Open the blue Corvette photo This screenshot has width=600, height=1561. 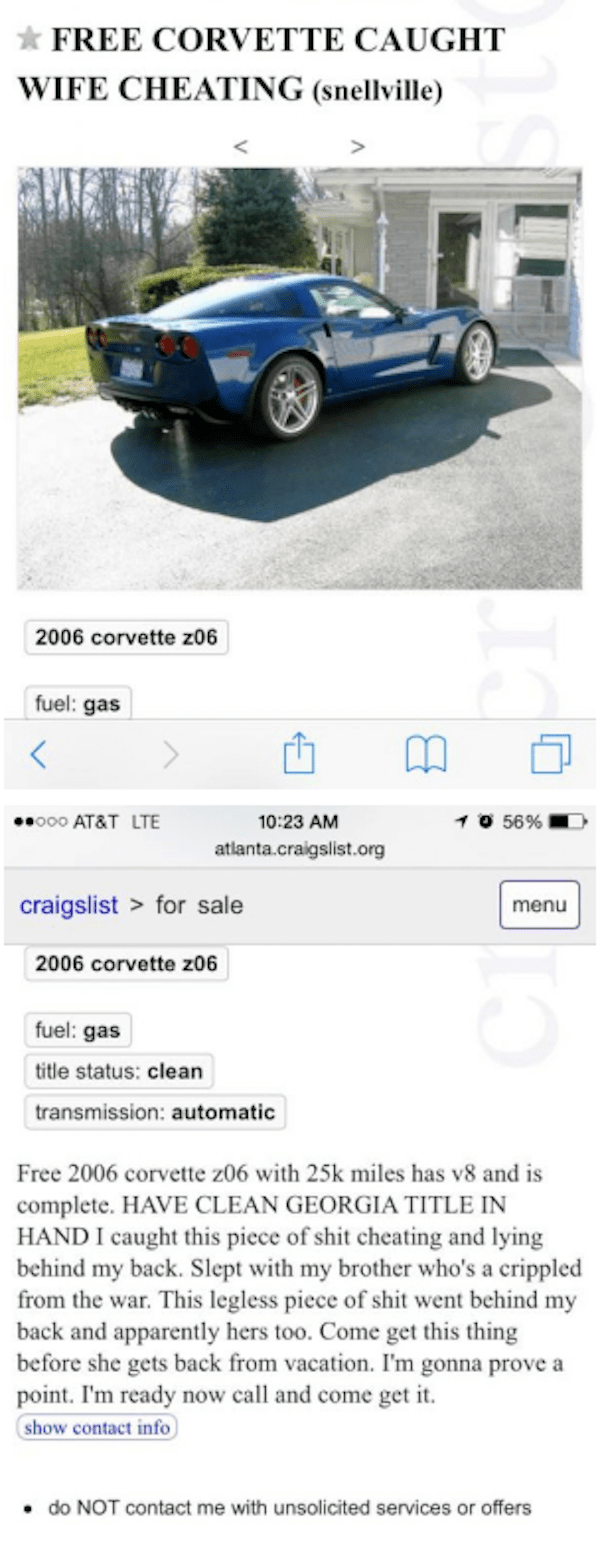[299, 378]
